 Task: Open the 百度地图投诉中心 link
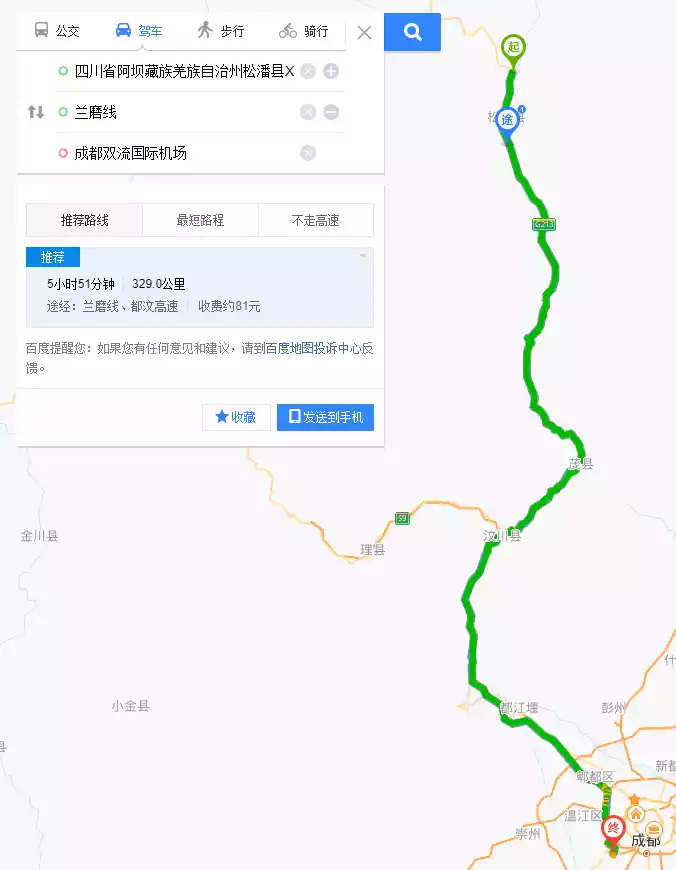312,349
